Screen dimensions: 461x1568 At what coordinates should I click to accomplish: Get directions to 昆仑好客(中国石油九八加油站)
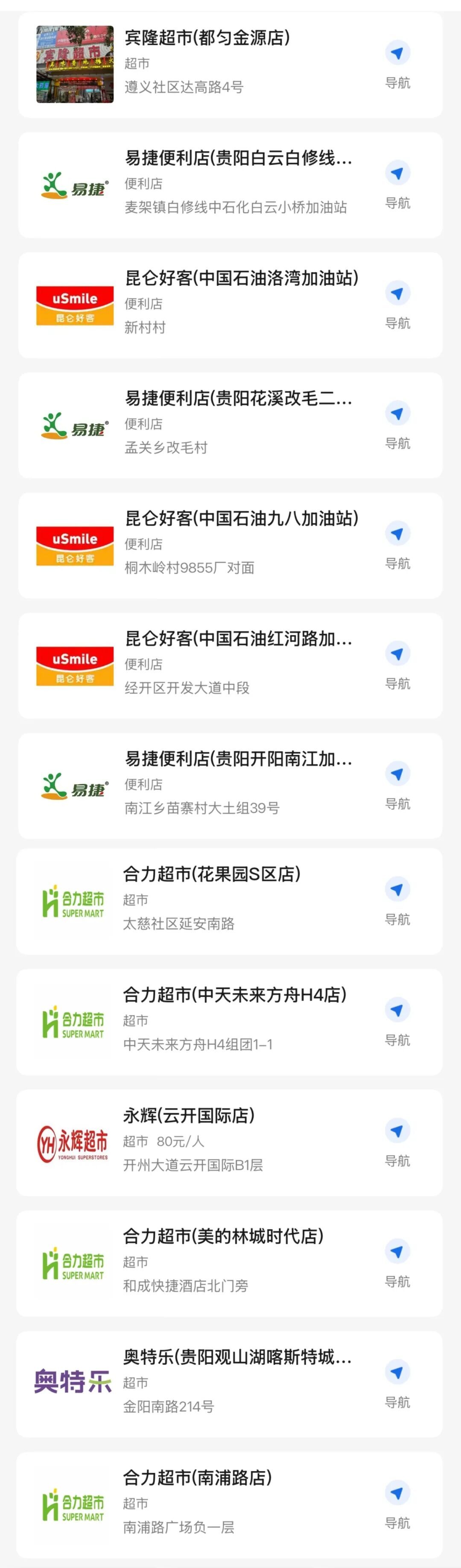tap(397, 544)
